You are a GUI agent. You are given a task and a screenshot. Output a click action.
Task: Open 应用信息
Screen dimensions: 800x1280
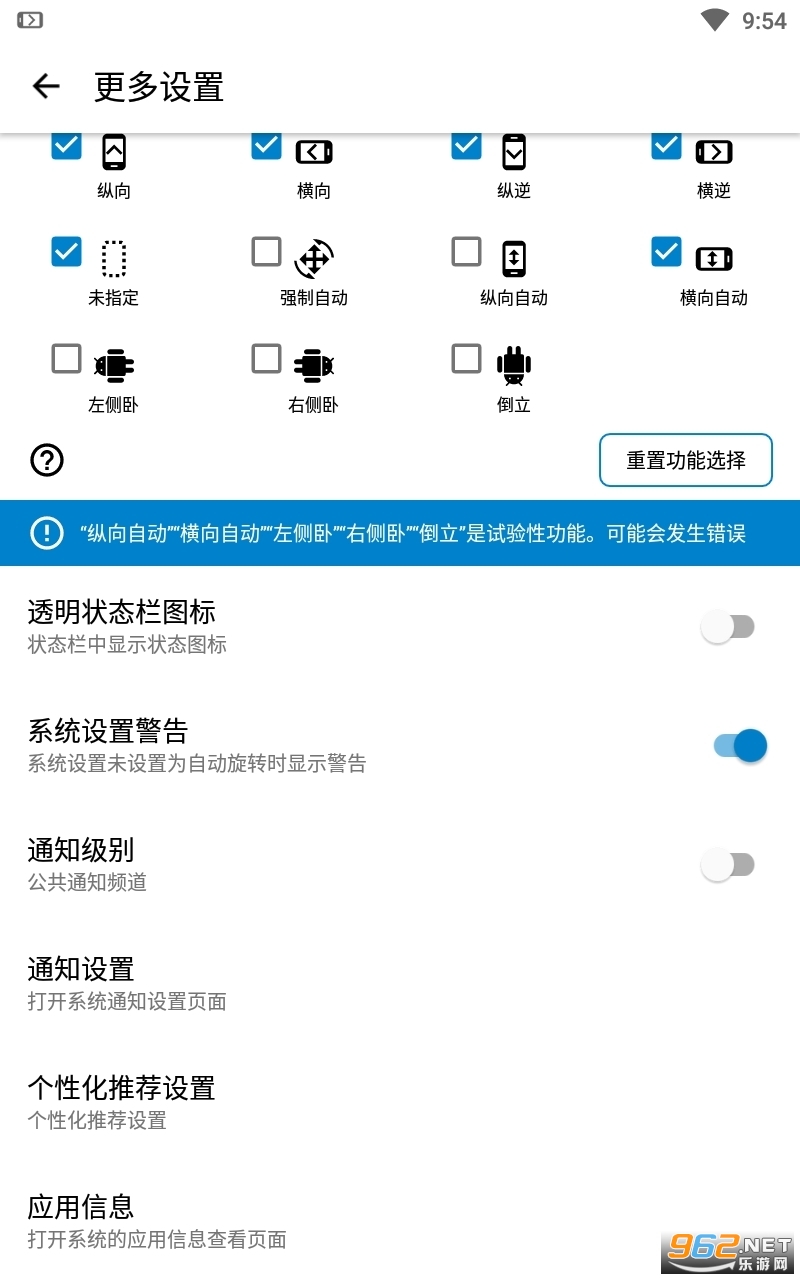(x=400, y=1222)
